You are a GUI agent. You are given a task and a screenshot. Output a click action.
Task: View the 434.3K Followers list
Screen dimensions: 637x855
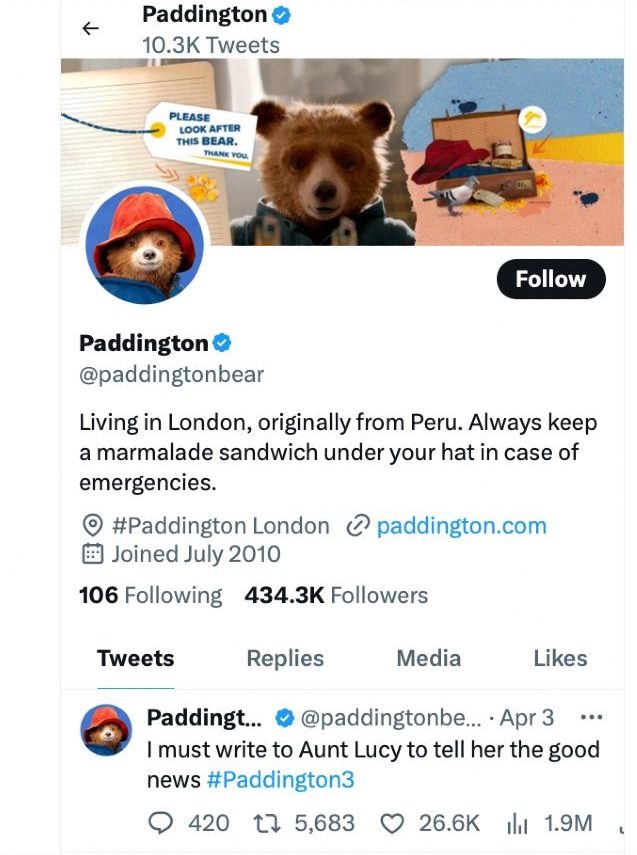coord(336,595)
